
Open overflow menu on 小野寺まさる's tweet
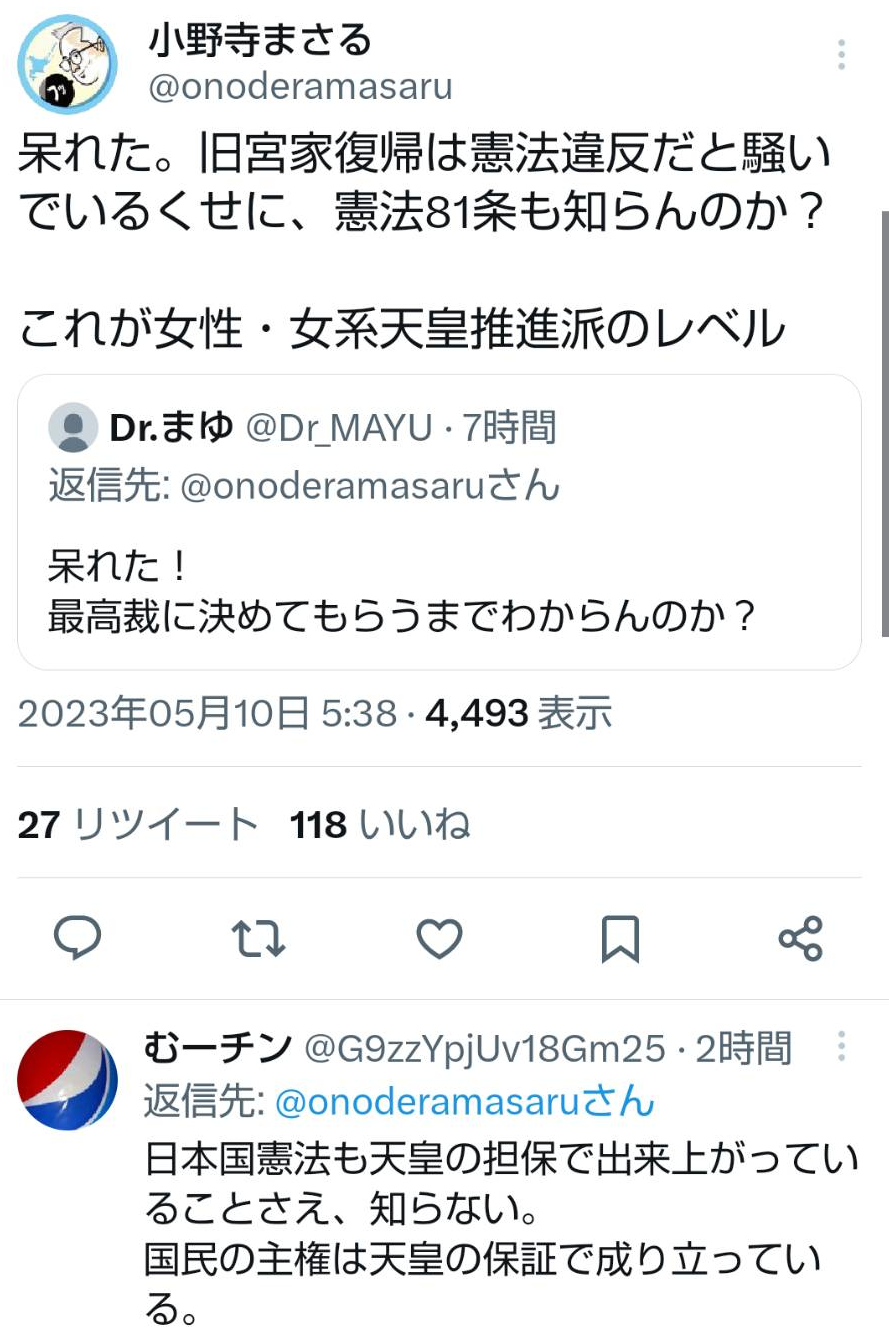(x=842, y=54)
